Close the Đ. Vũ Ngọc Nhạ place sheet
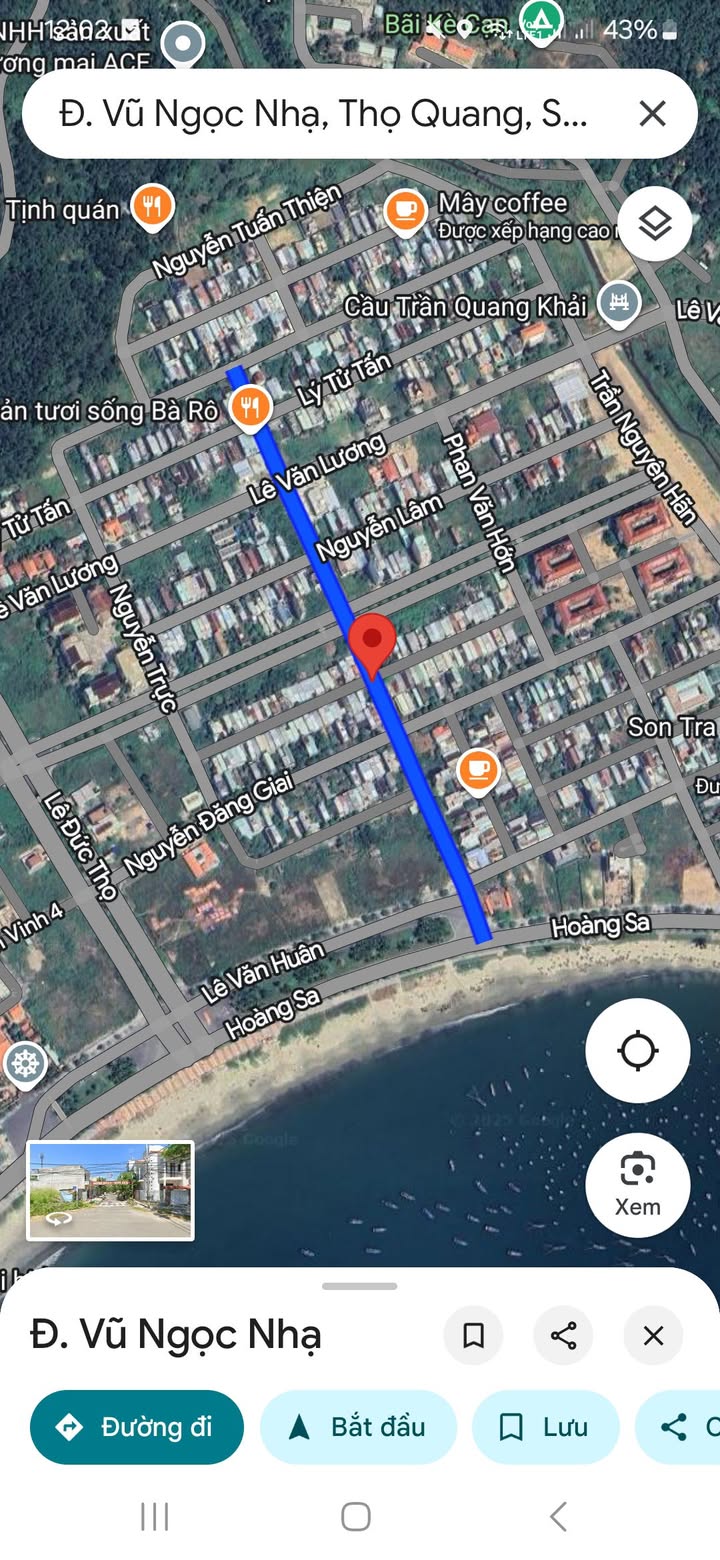The width and height of the screenshot is (720, 1560). click(653, 1335)
